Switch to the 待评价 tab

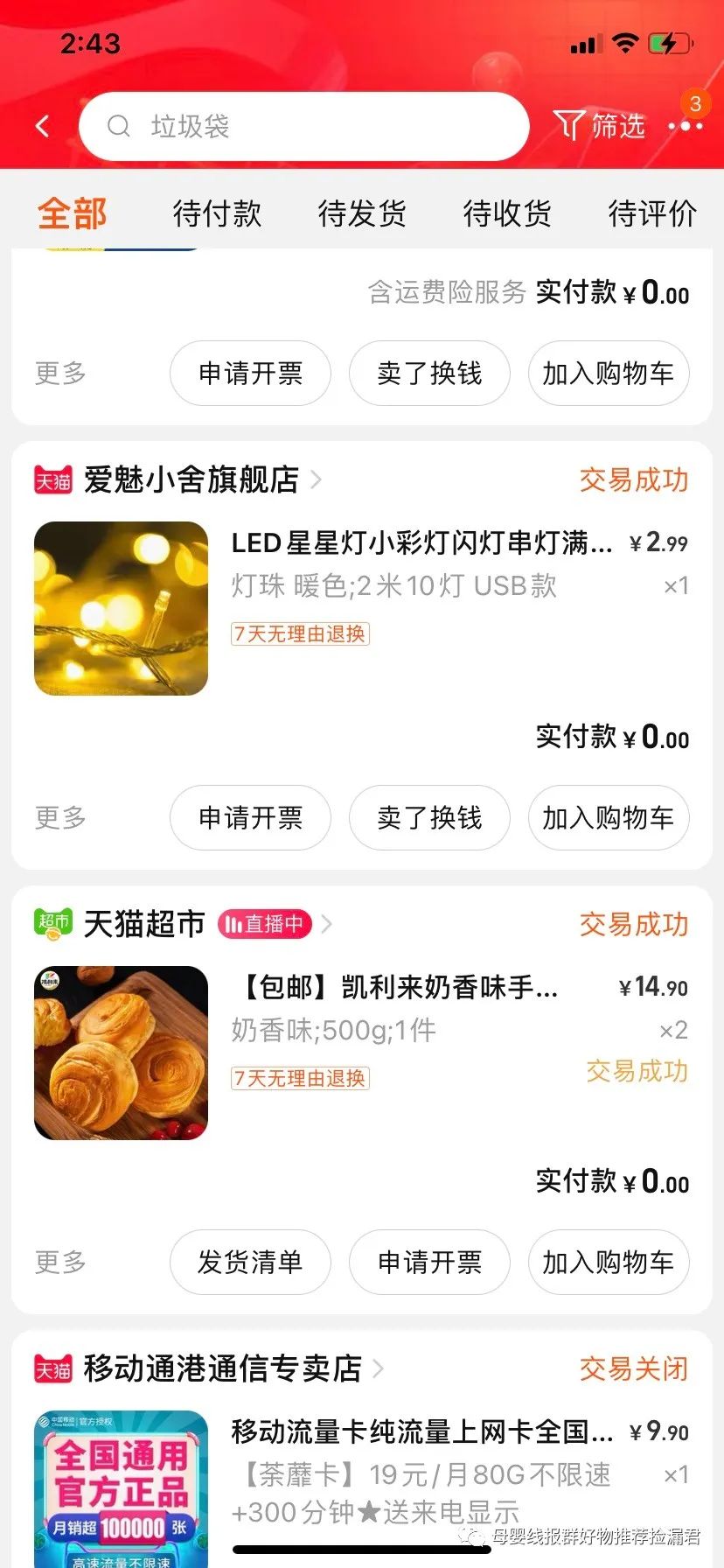pyautogui.click(x=652, y=213)
